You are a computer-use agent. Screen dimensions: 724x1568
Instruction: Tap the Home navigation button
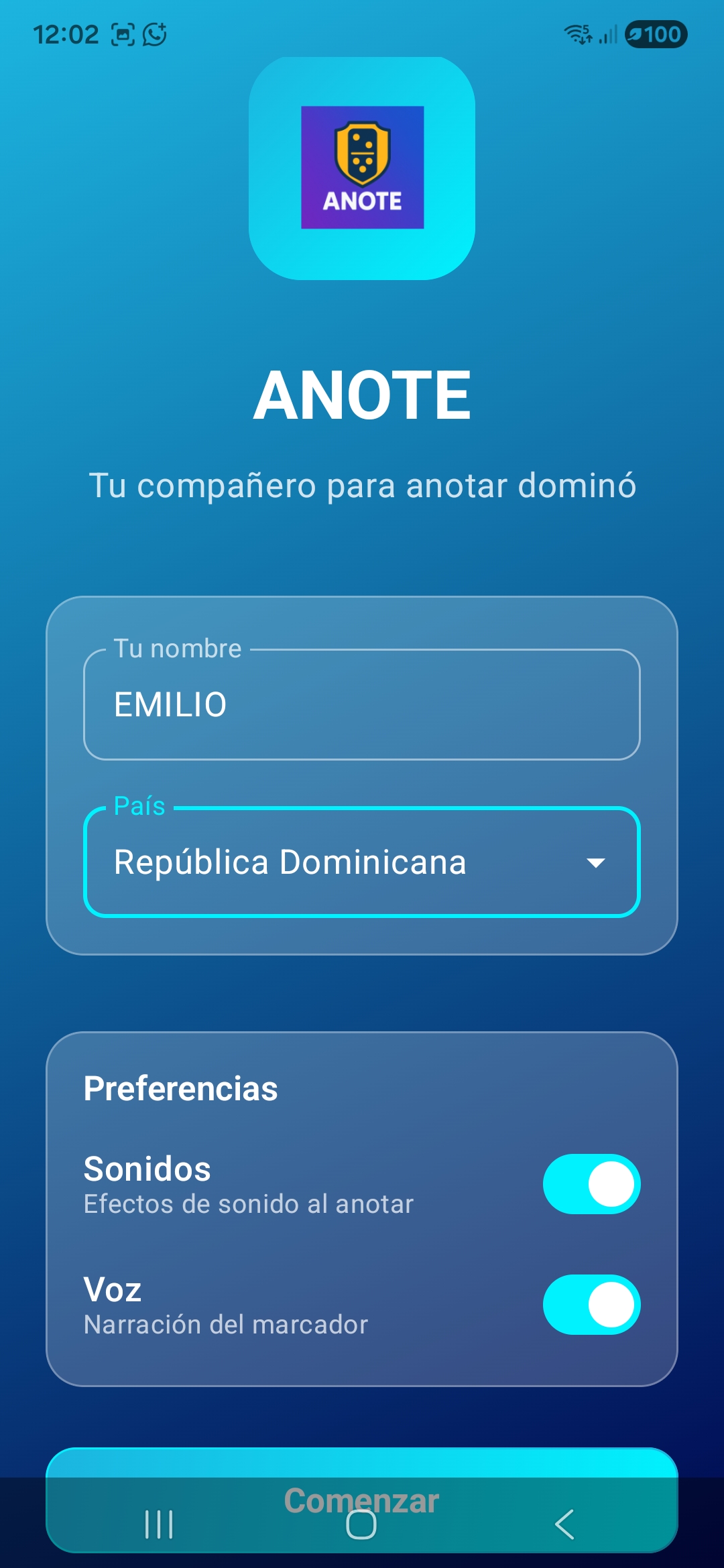coord(361,1522)
